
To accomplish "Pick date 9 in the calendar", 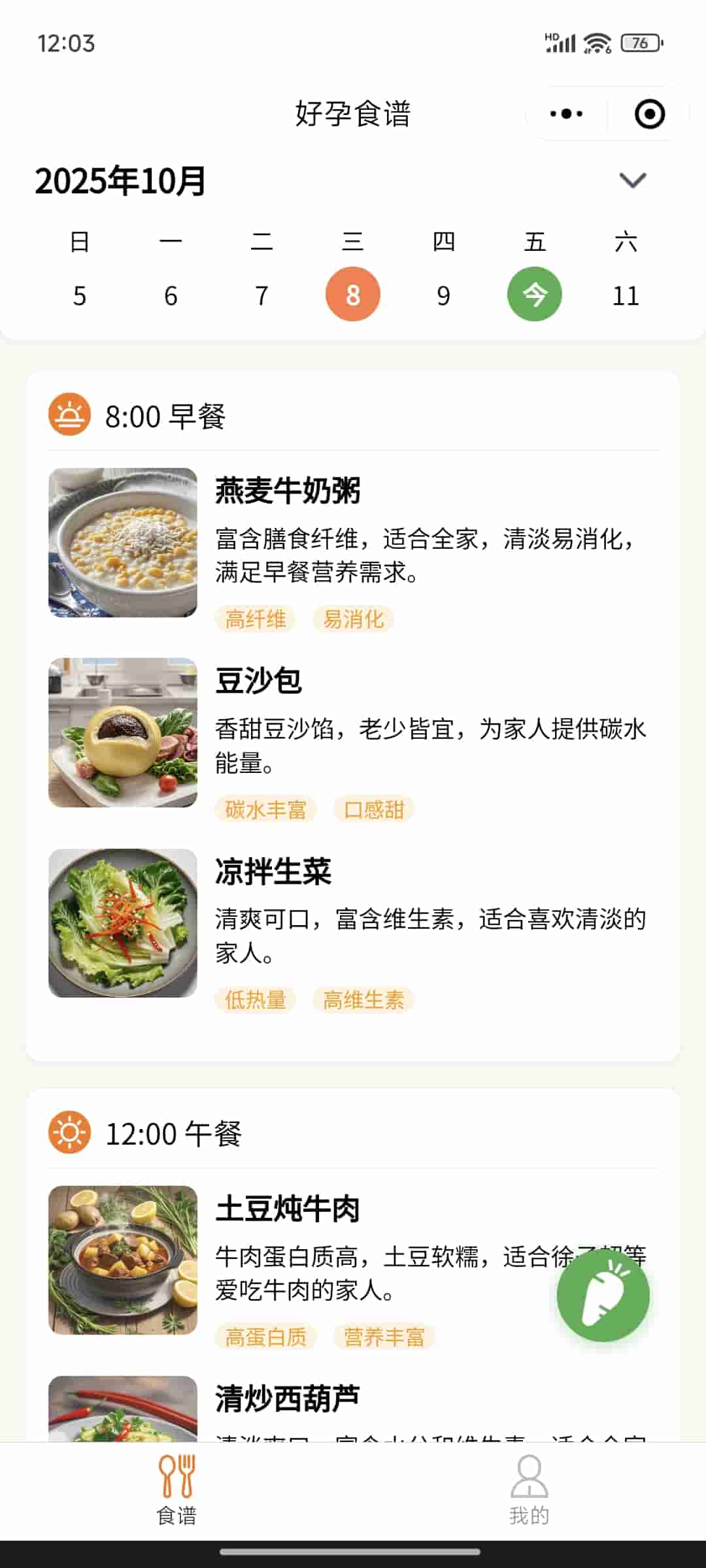I will 444,295.
